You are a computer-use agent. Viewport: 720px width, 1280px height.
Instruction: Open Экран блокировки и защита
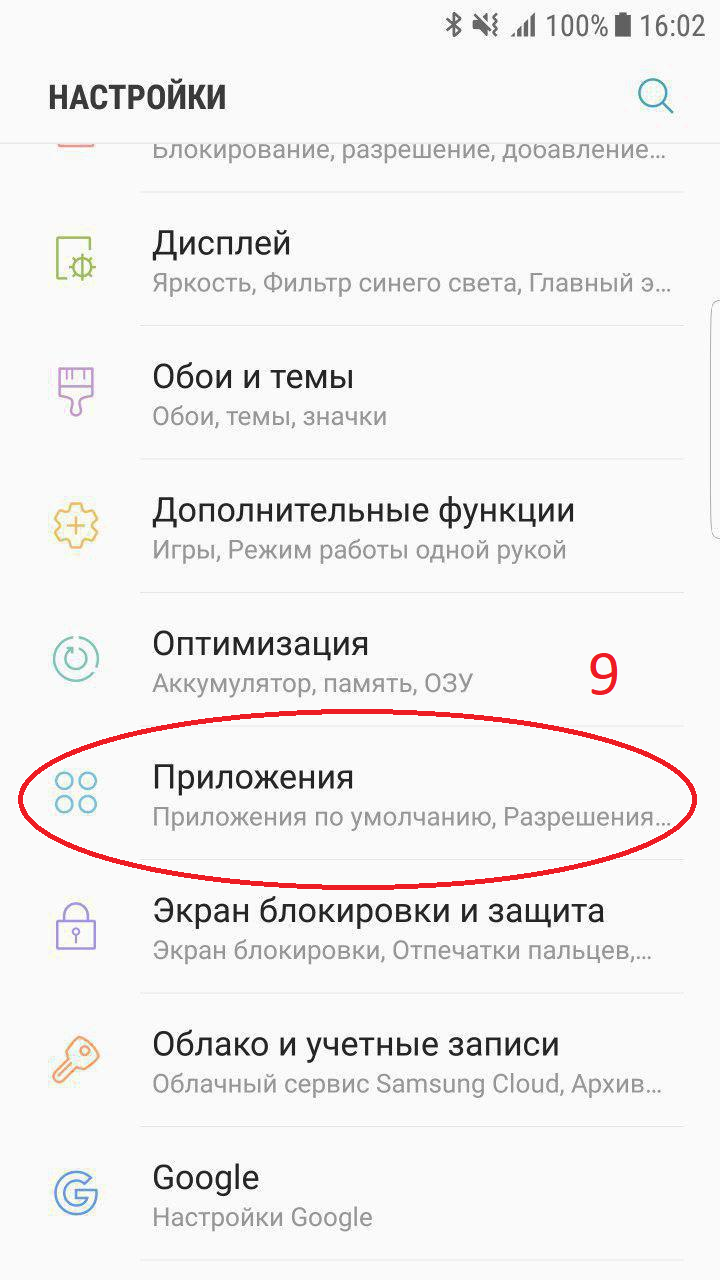(x=360, y=927)
